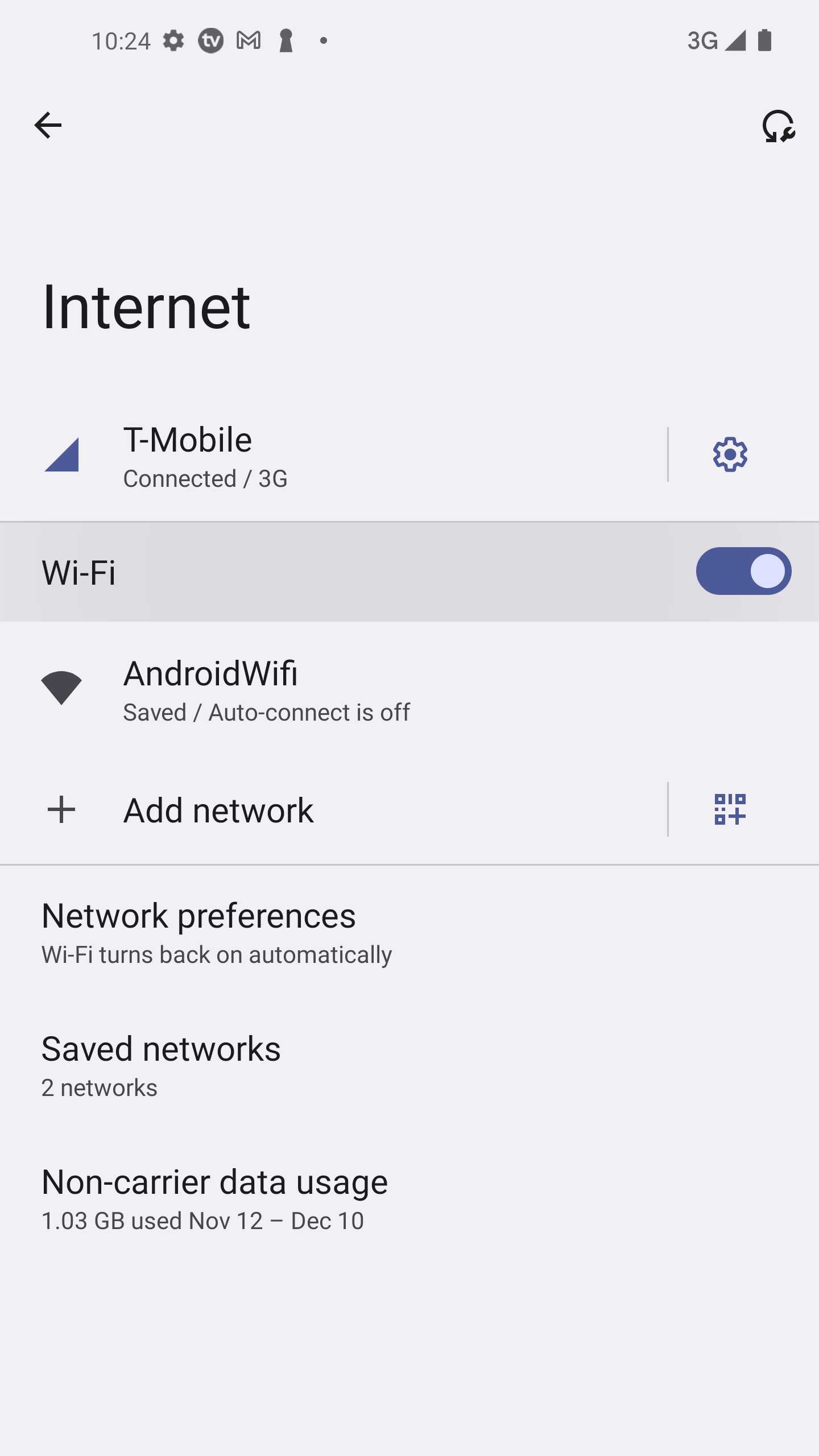Tap the reset internet connectivity icon
Viewport: 819px width, 1456px height.
(778, 126)
